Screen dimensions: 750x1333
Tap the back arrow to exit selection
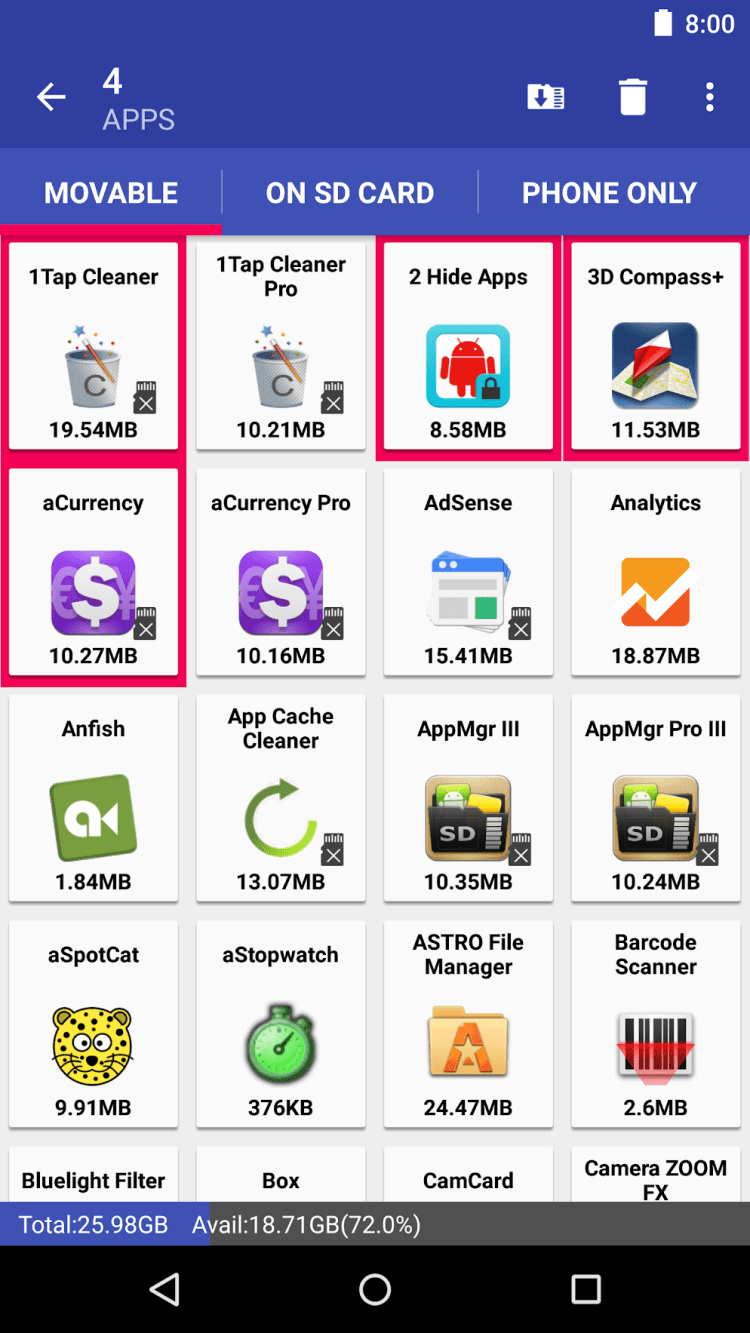pos(51,97)
